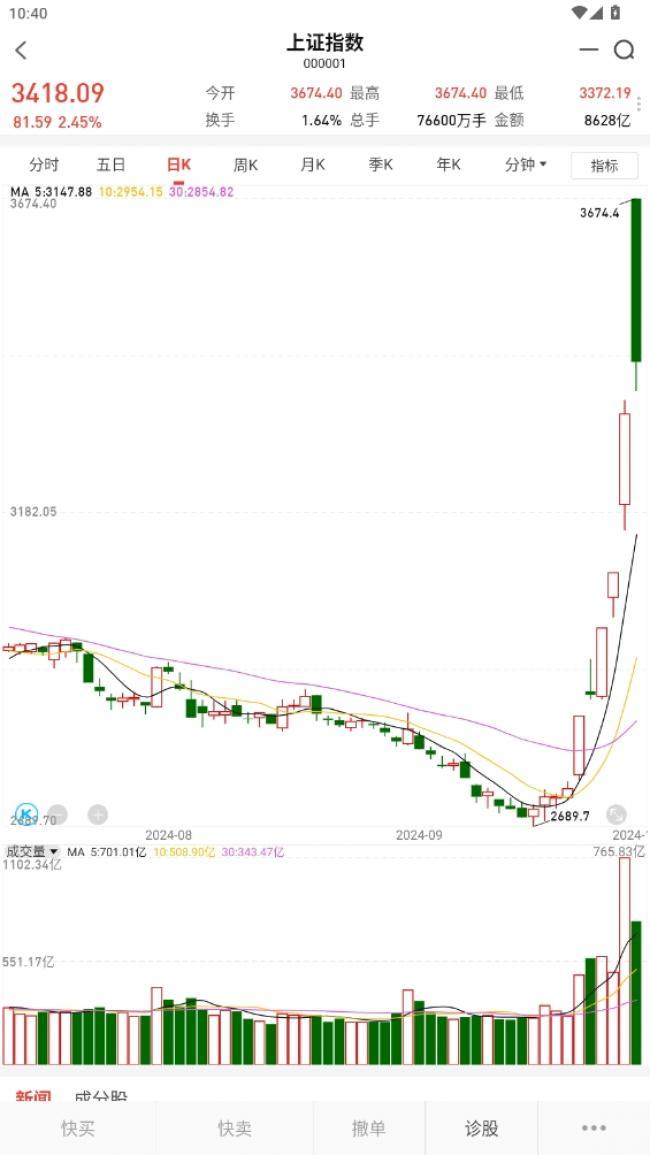
Task: Tap 快卖 quick sell
Action: 234,1128
